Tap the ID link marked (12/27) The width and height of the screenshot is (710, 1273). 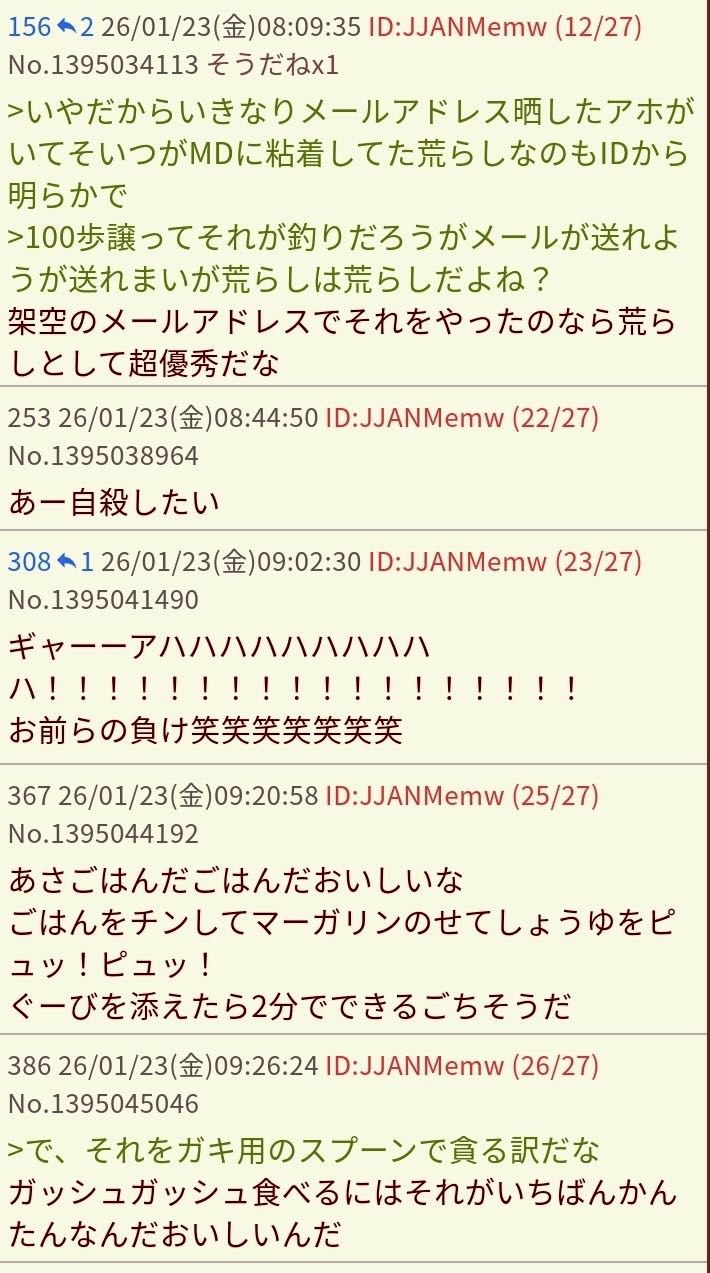click(x=504, y=27)
